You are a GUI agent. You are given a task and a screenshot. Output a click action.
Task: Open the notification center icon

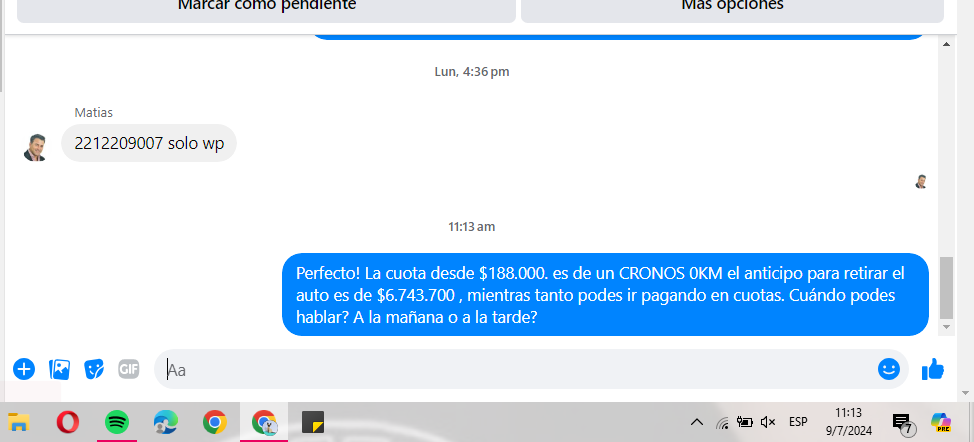coord(901,423)
